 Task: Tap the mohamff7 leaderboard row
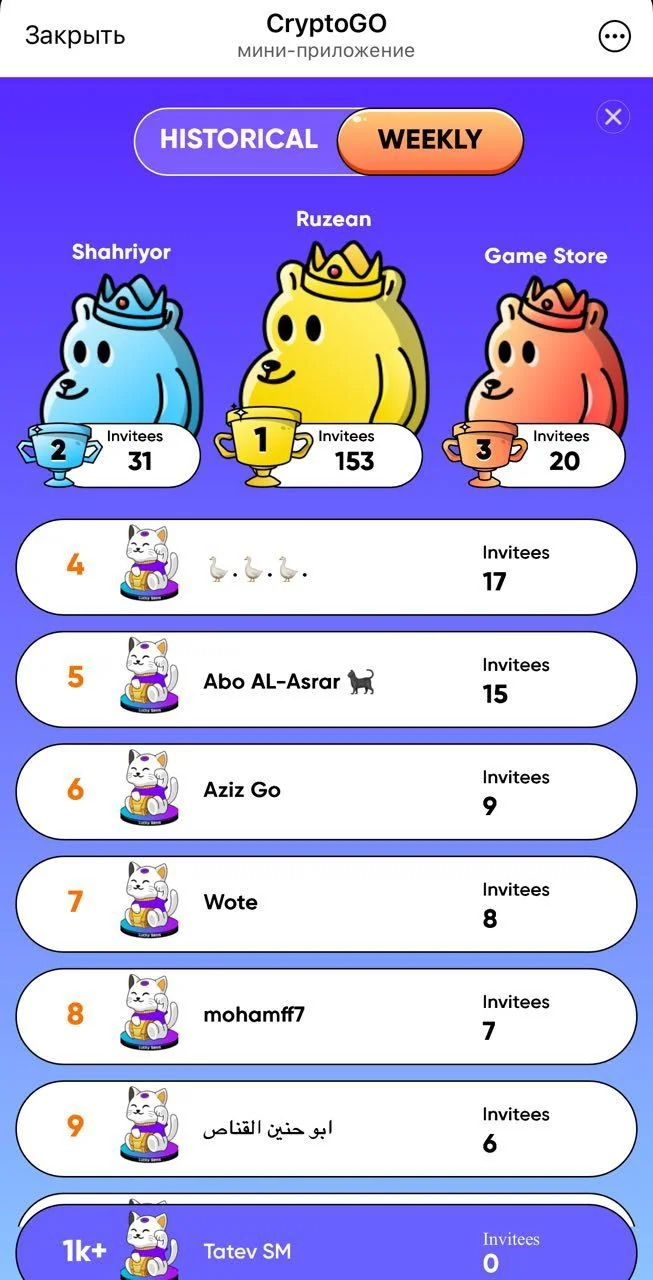[x=327, y=1017]
